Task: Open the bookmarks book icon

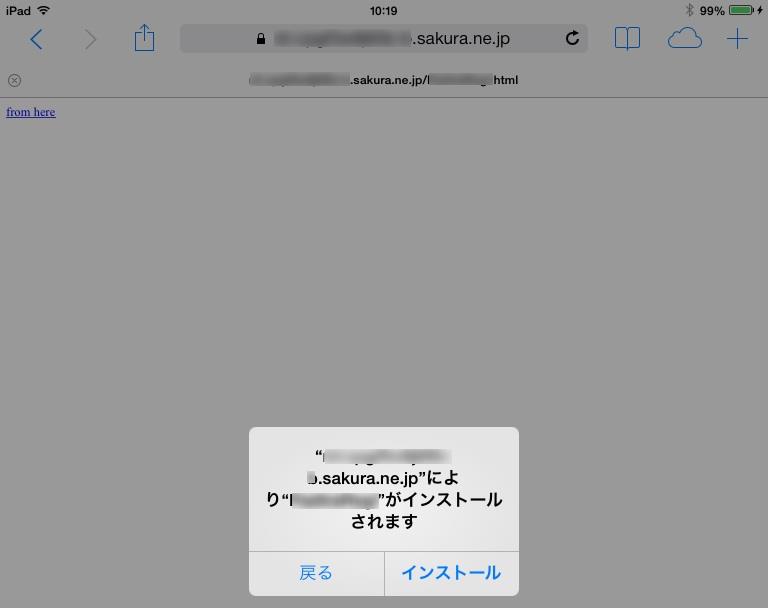Action: 627,39
